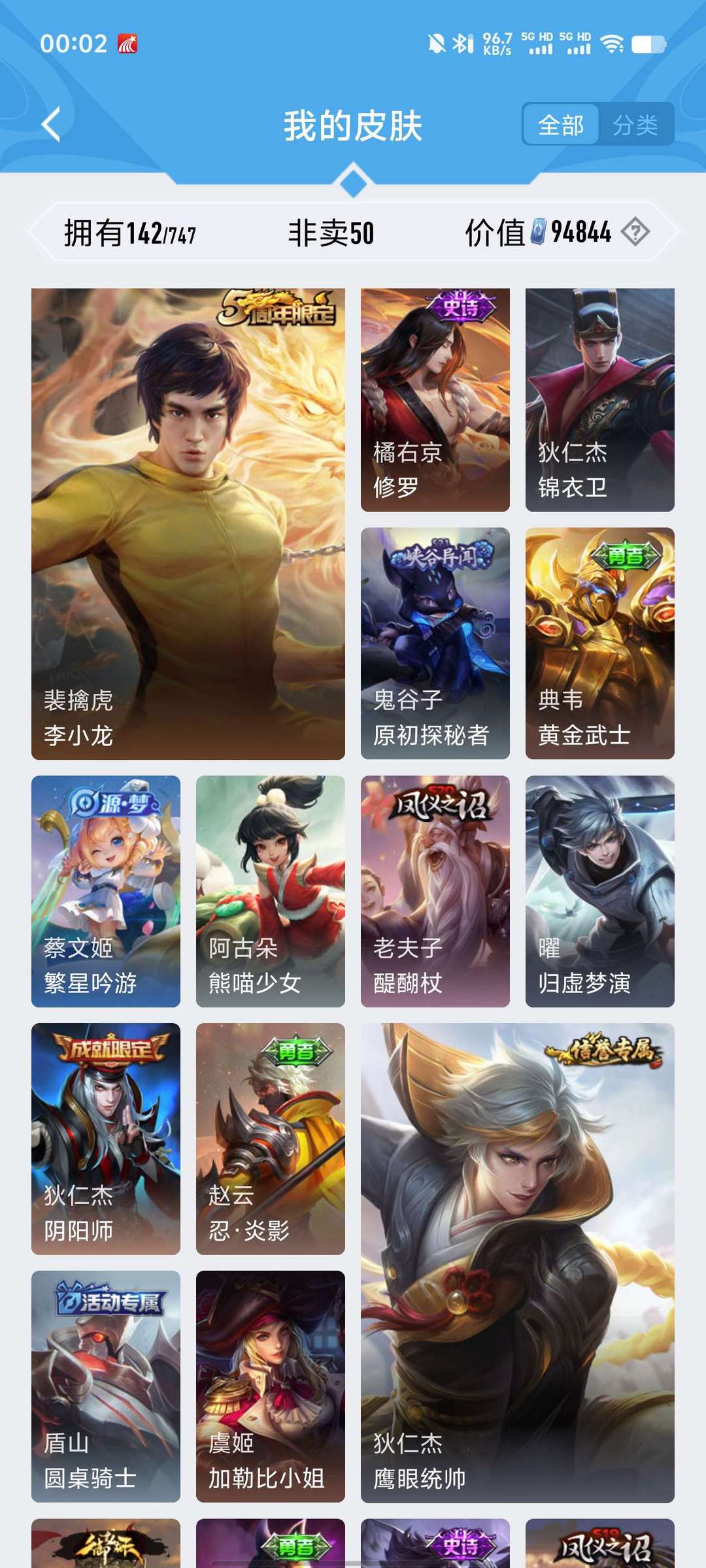Switch to the 分类 view
This screenshot has width=706, height=1568.
coord(635,125)
